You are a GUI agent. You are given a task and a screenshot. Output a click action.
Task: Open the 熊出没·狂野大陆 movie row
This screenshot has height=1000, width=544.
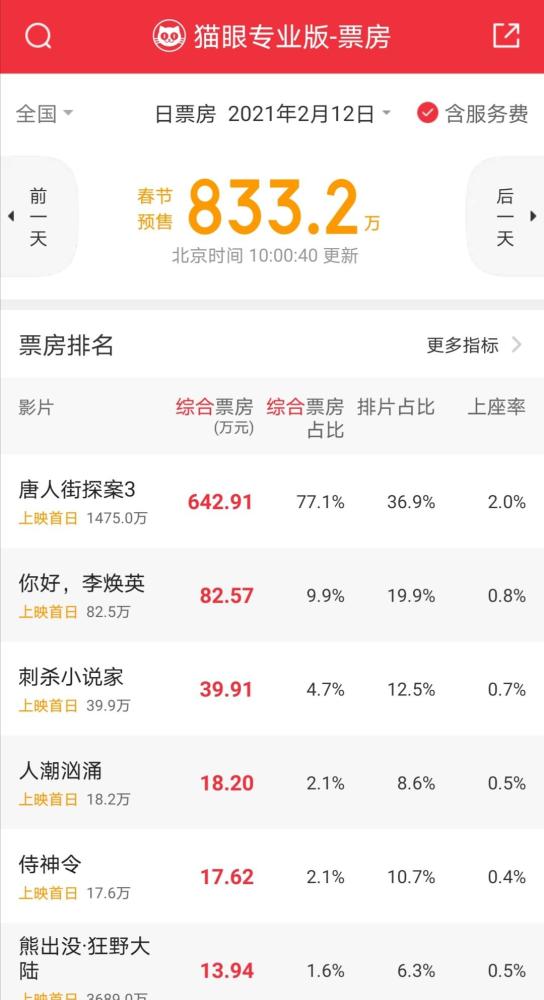(x=272, y=962)
